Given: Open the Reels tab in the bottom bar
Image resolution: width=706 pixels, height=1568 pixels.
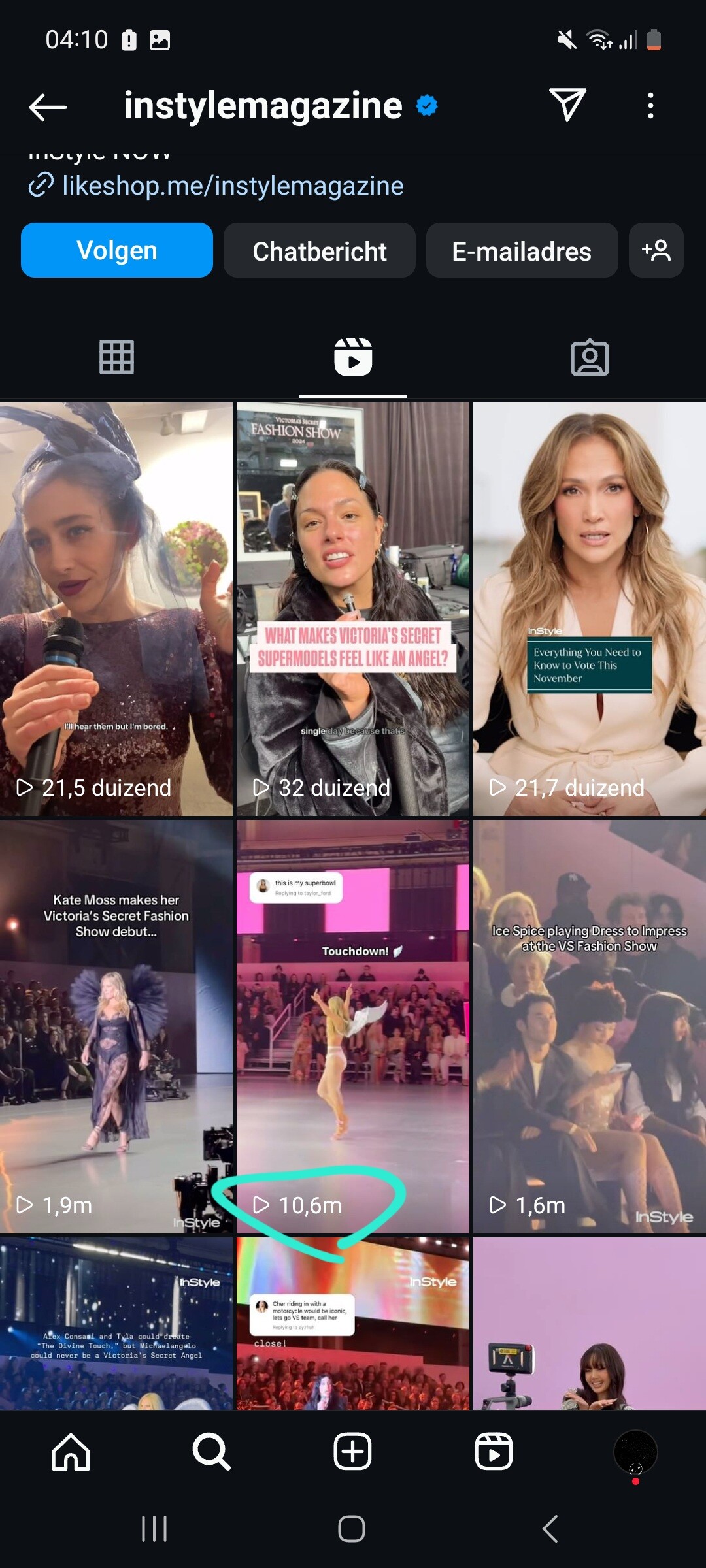Looking at the screenshot, I should 494,1452.
